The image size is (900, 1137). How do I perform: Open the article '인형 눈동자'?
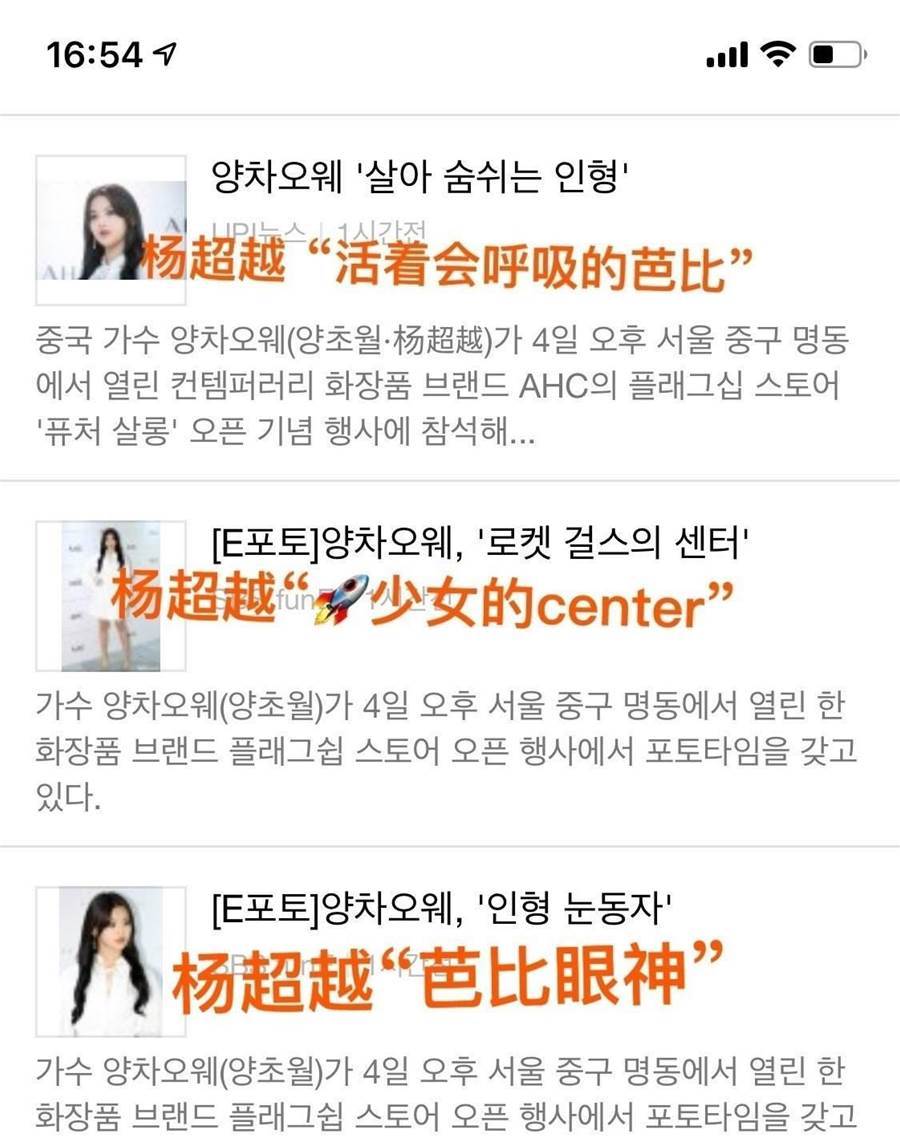[440, 910]
